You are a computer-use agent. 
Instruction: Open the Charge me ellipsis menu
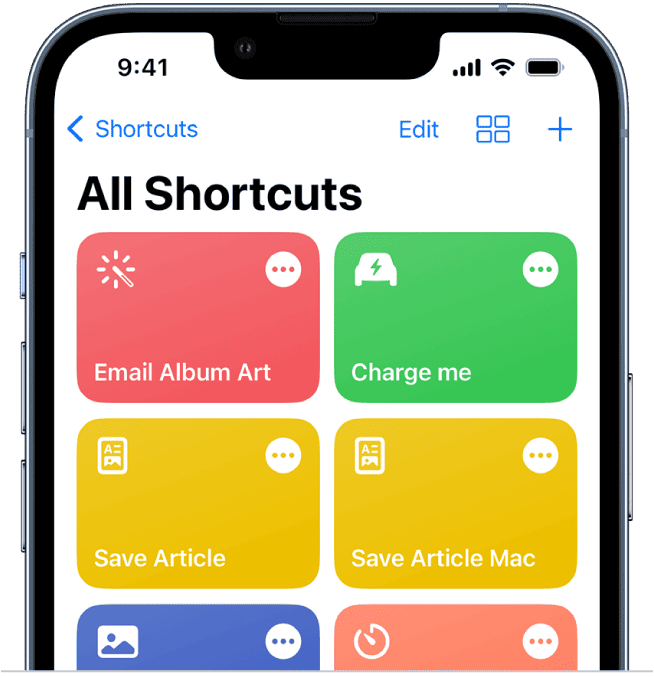pos(541,269)
